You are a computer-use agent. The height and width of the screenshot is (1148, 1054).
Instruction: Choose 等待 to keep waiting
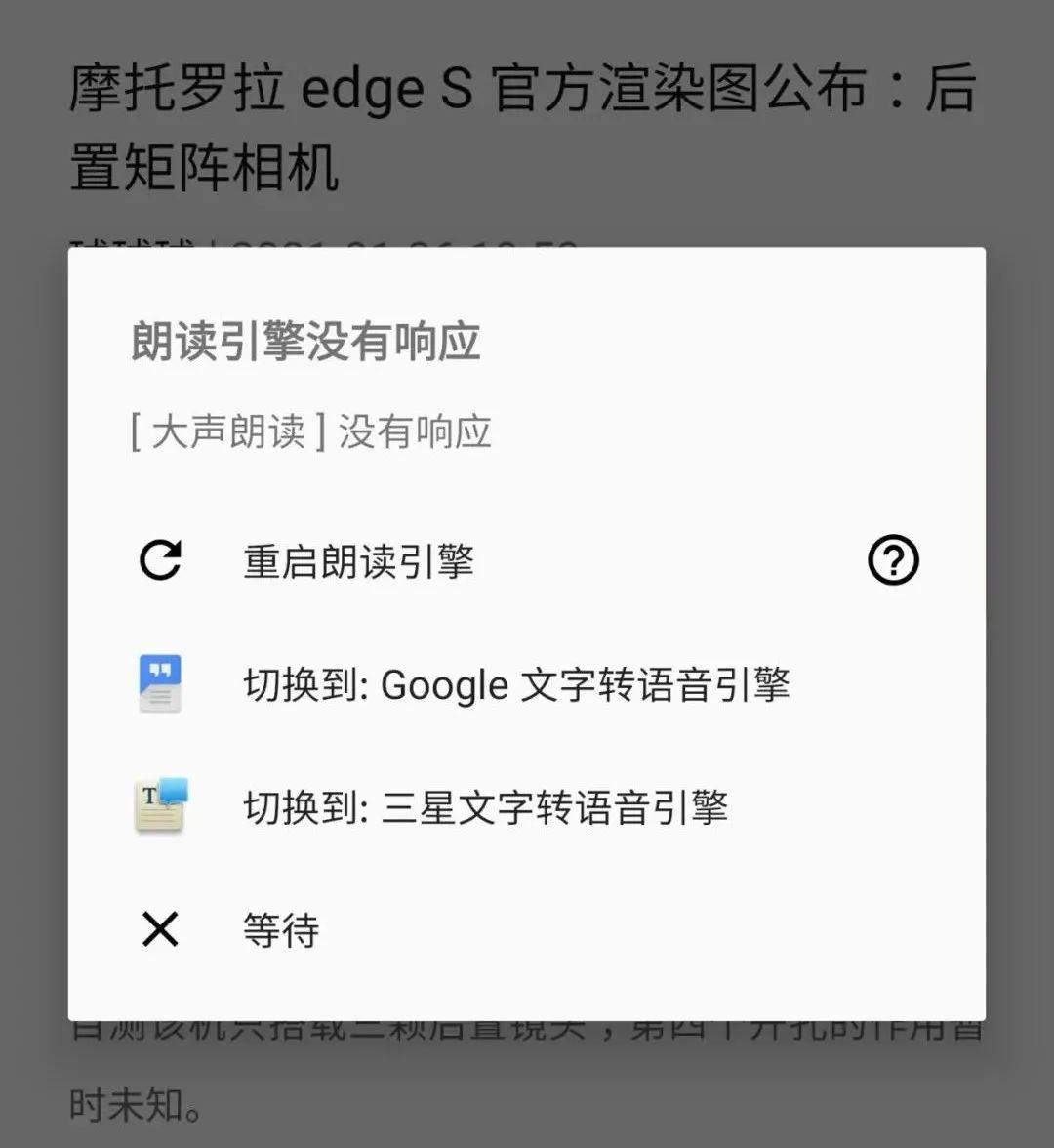point(281,930)
